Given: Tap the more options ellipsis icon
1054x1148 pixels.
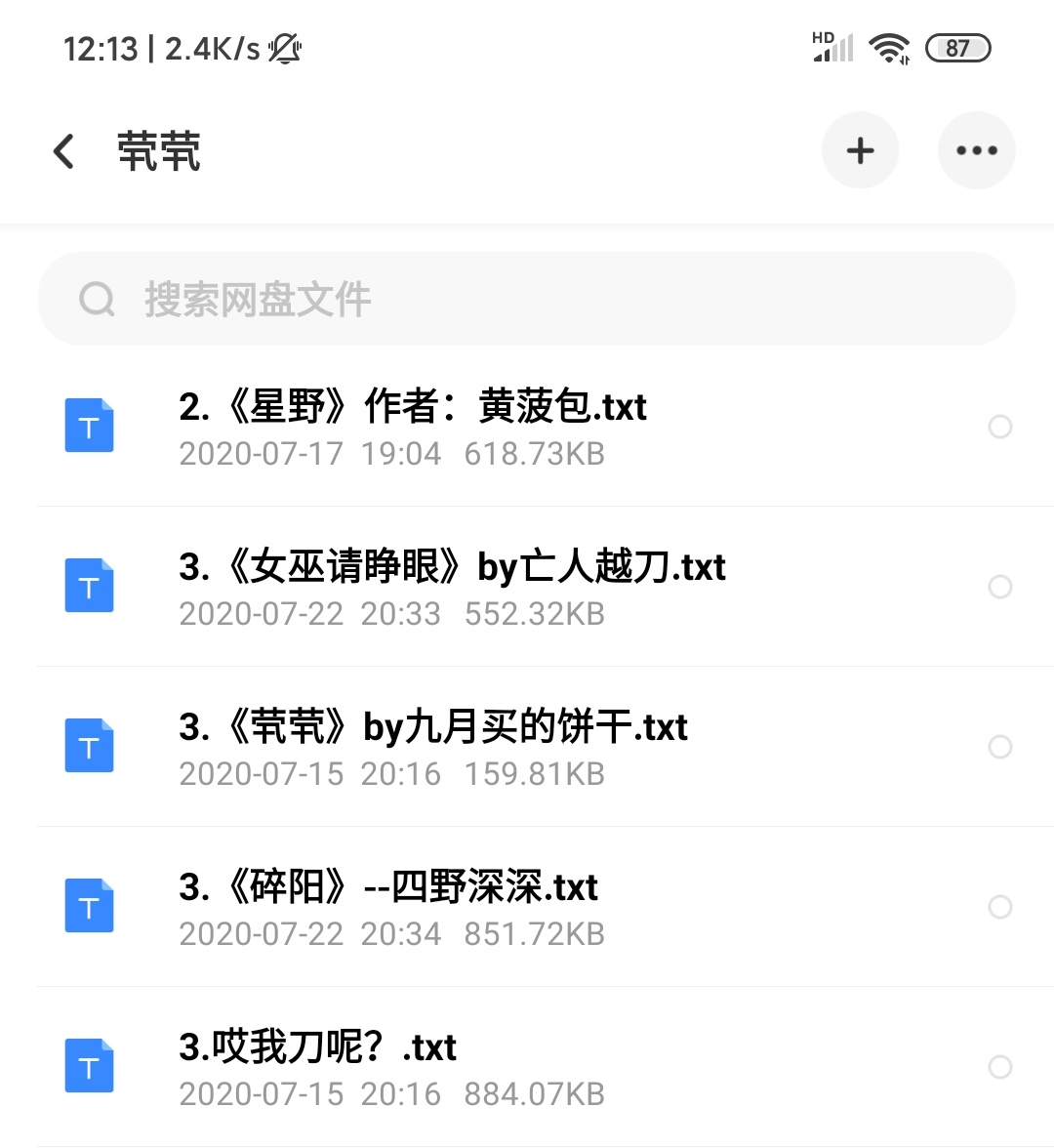Looking at the screenshot, I should coord(977,150).
